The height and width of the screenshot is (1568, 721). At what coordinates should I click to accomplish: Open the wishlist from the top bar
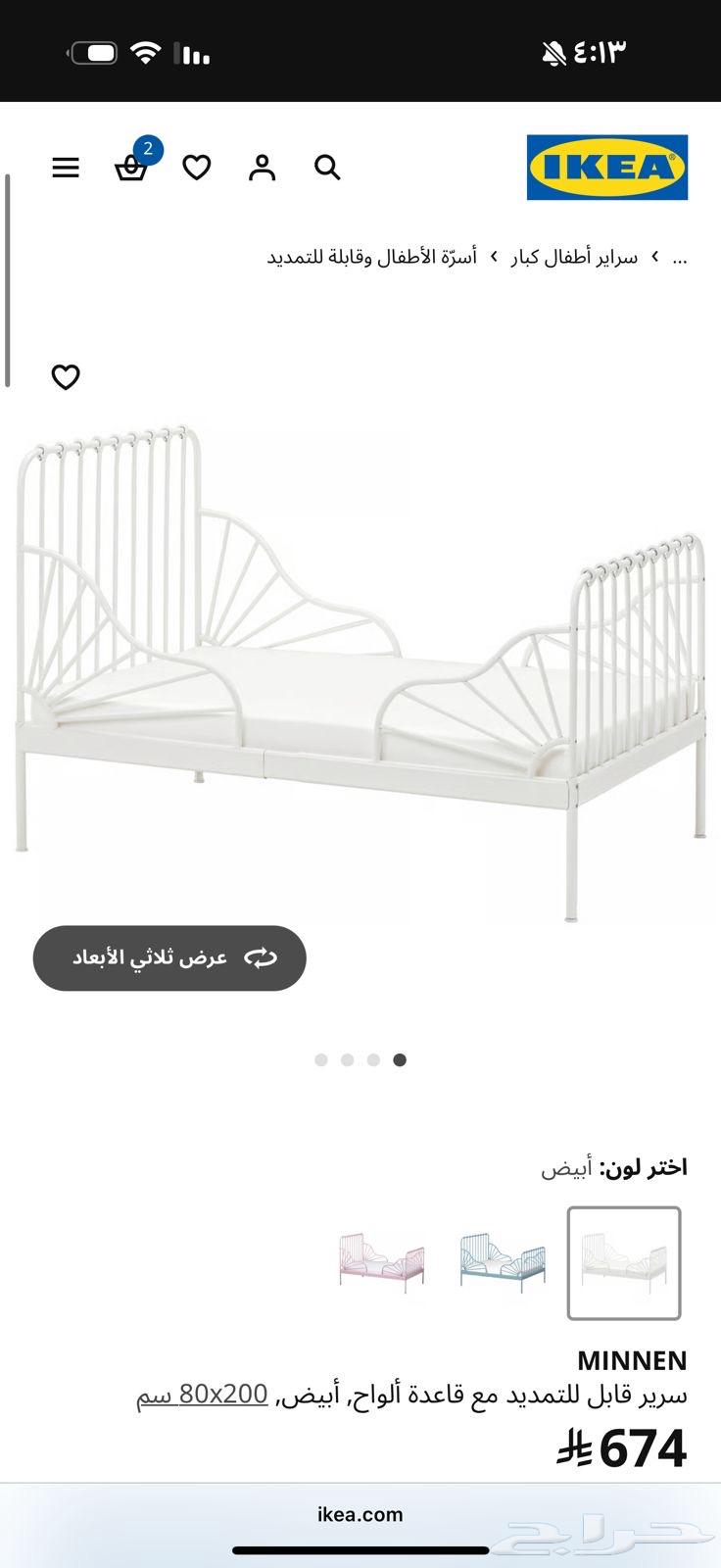coord(197,168)
